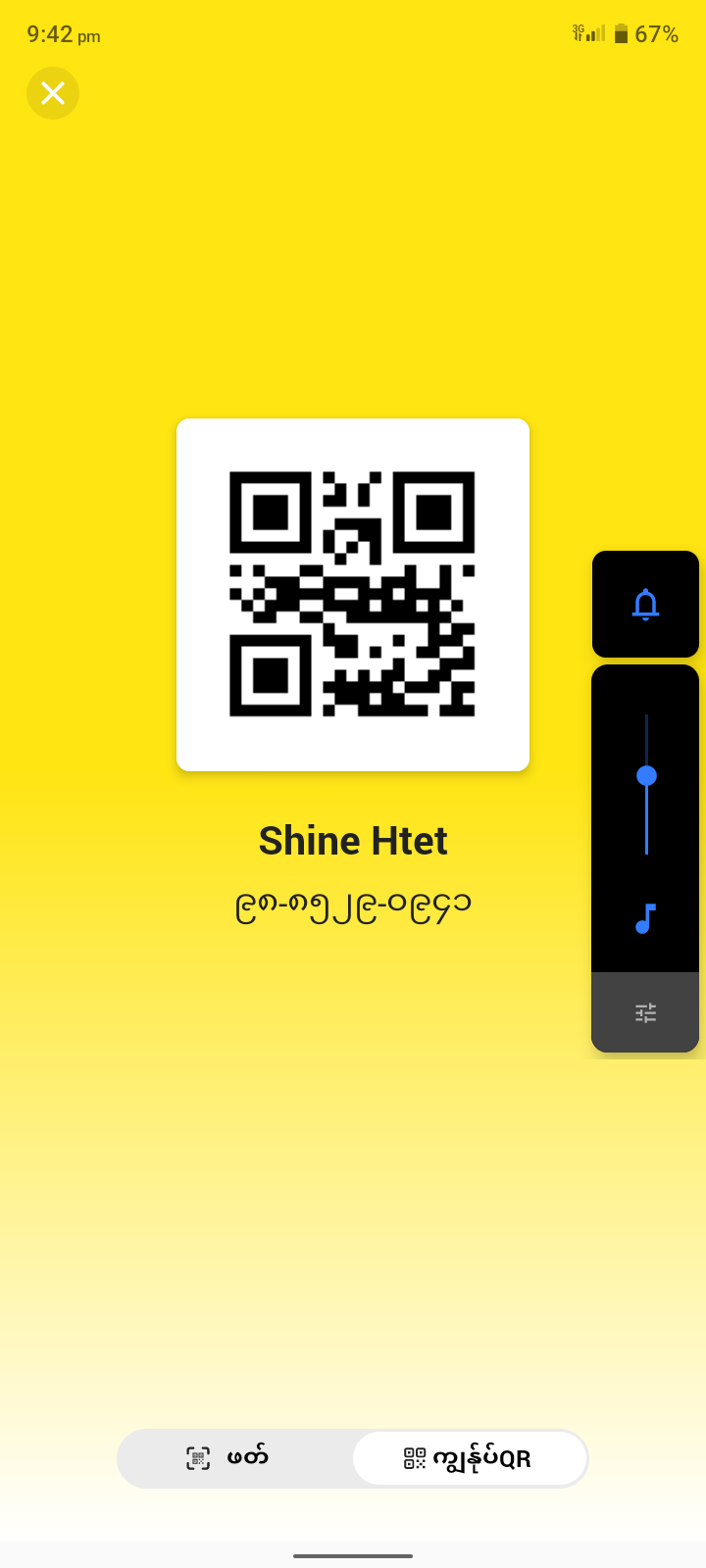Screen dimensions: 706x1568
Task: Close the QR code screen
Action: point(53,93)
